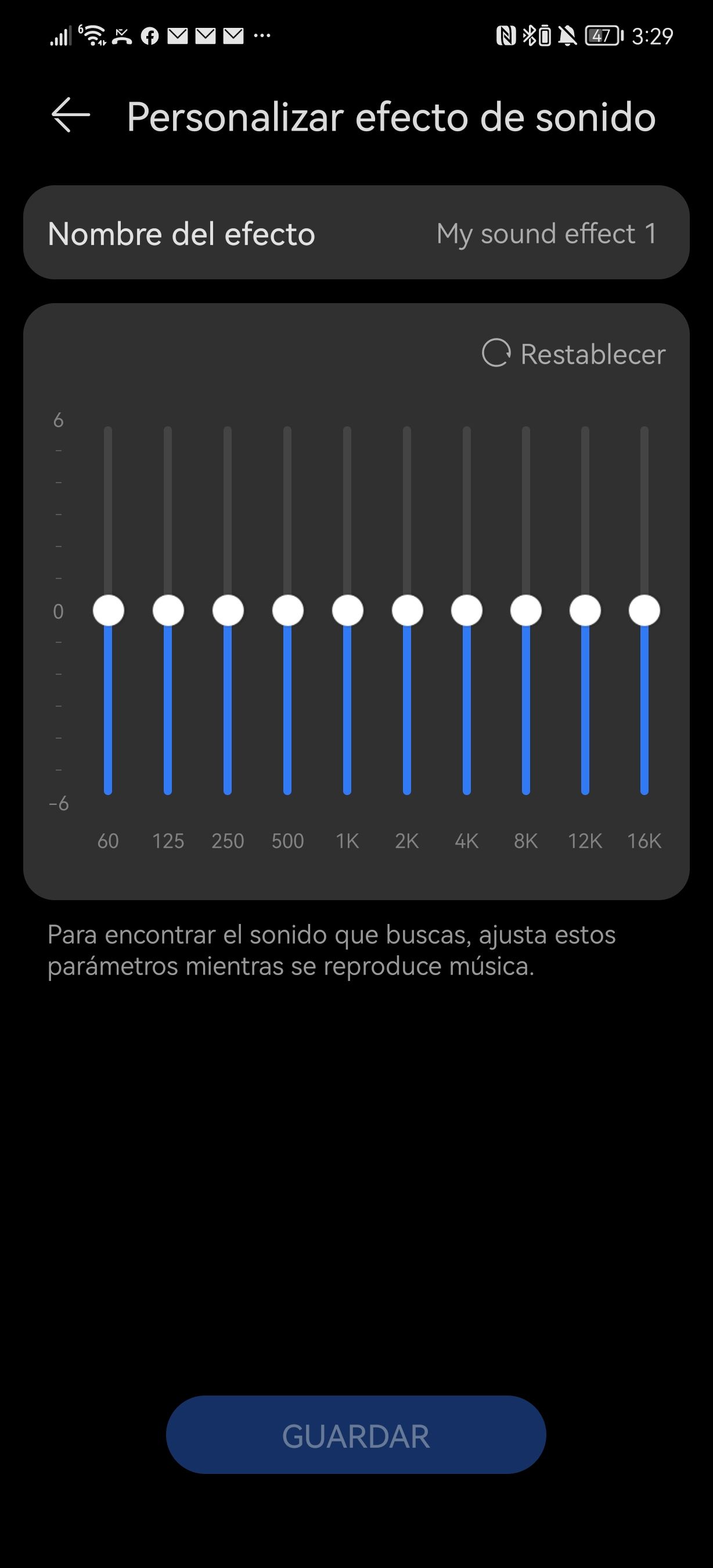Select the 1K band slider knob
Image resolution: width=713 pixels, height=1568 pixels.
point(347,610)
